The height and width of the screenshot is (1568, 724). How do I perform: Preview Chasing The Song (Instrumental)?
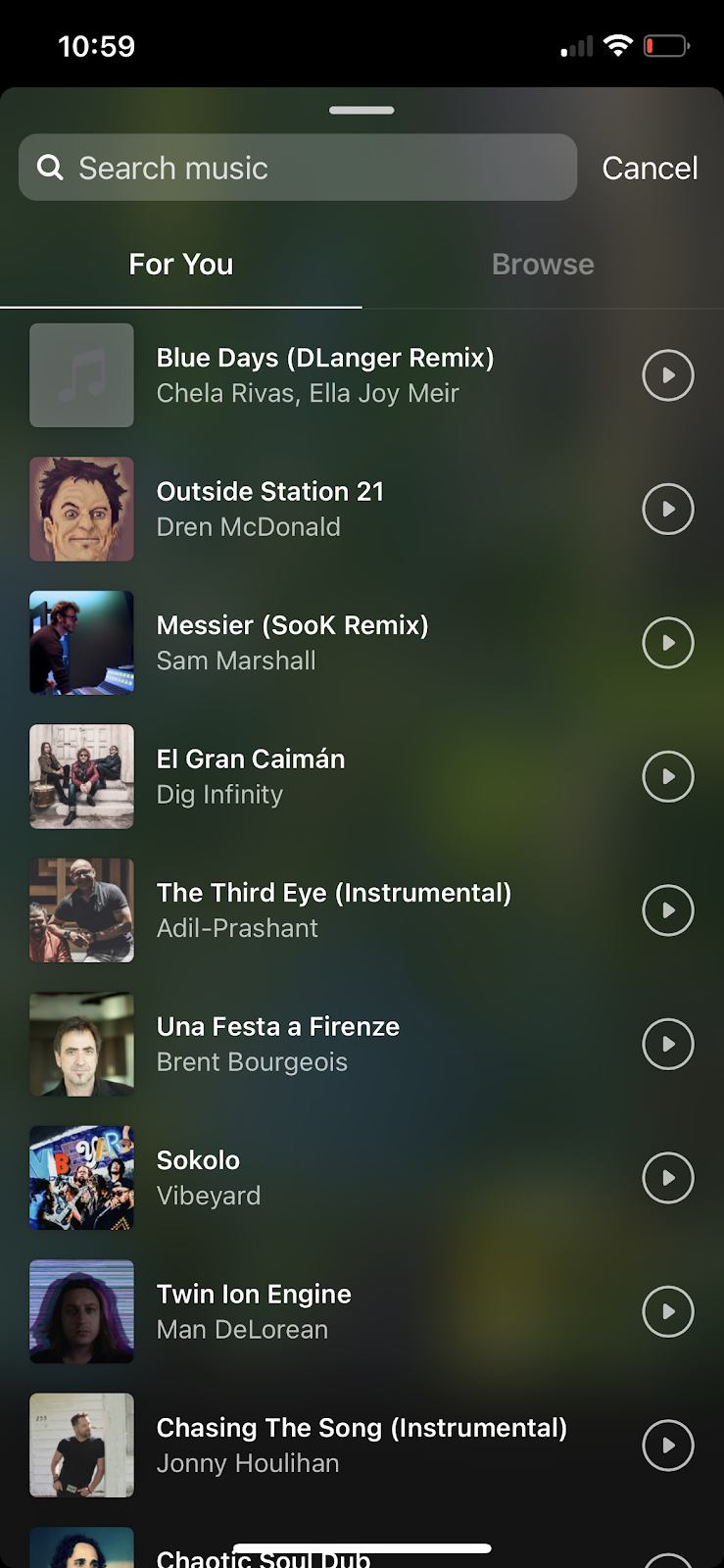point(668,1445)
